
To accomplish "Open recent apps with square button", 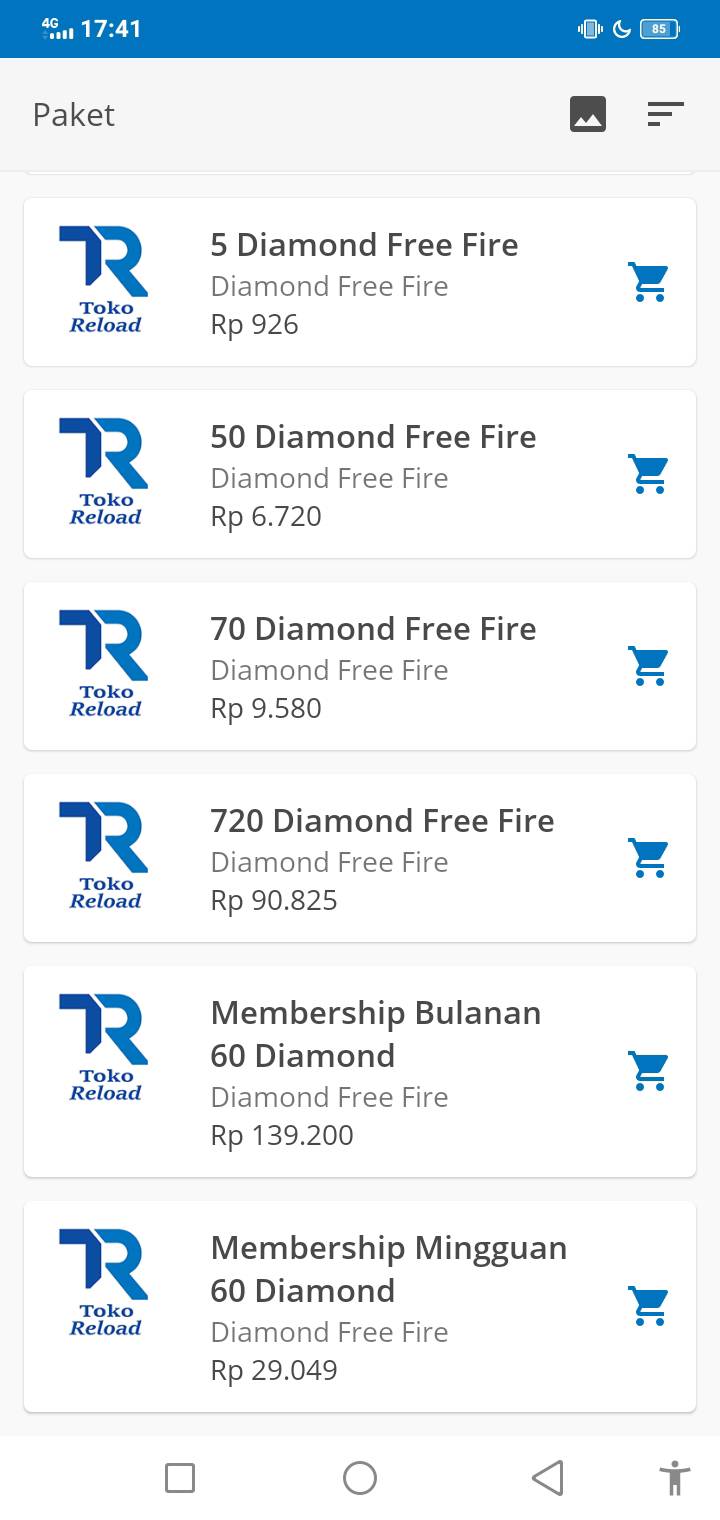I will click(x=180, y=1478).
